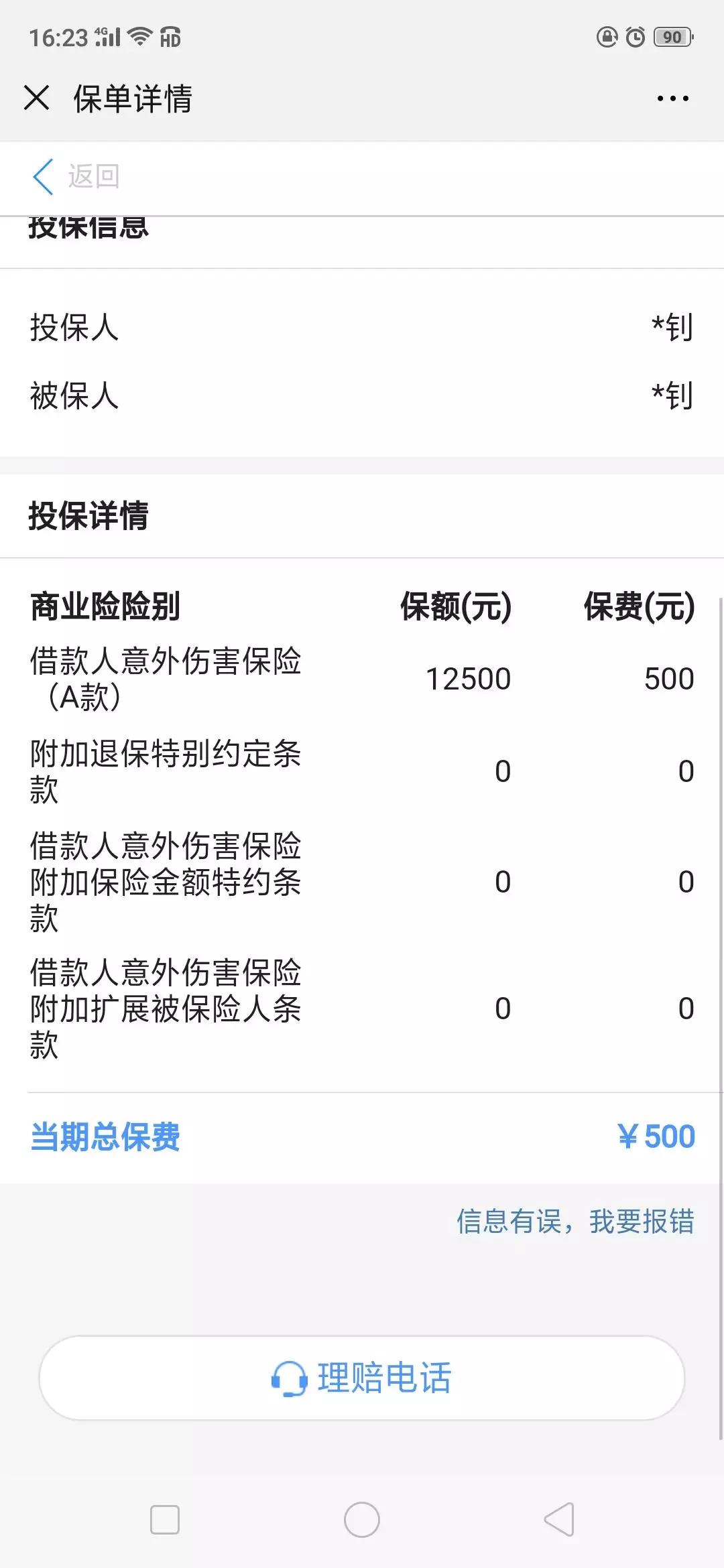Open the three-dot overflow menu

coord(672,99)
